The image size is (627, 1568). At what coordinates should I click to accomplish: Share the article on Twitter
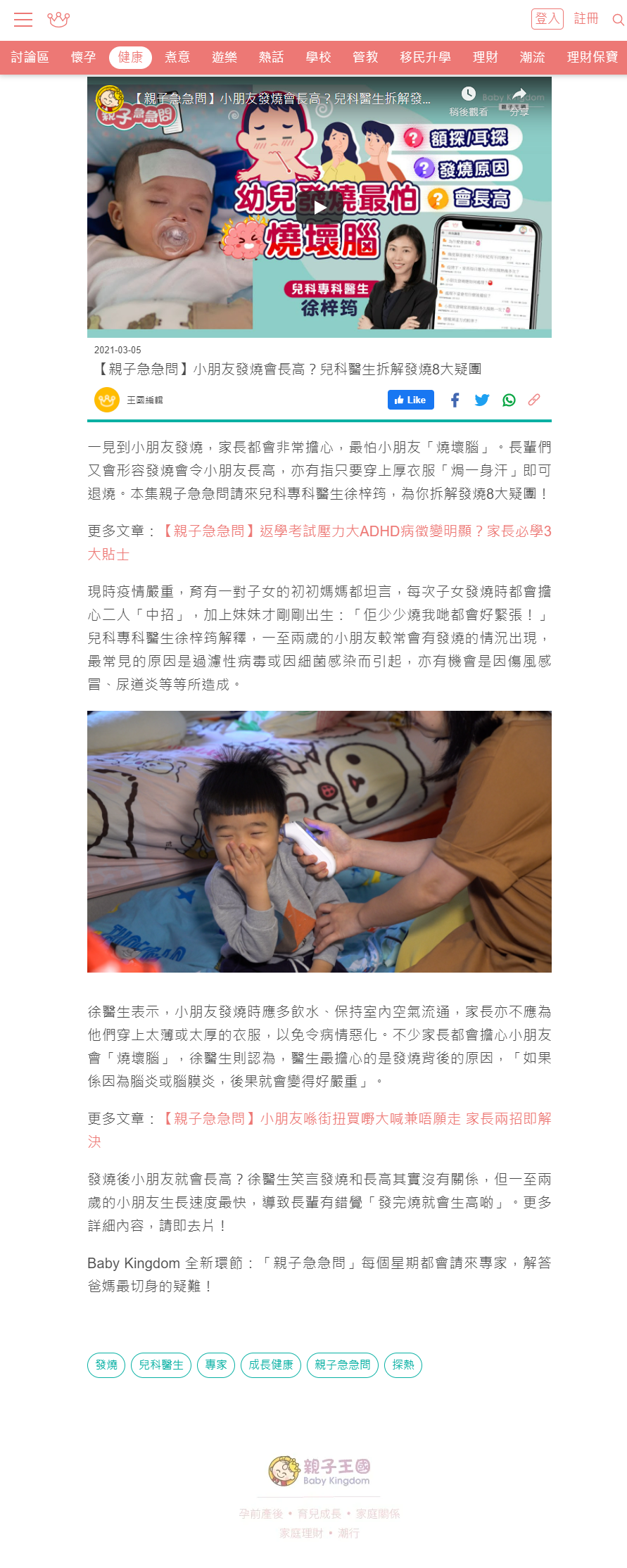pyautogui.click(x=482, y=400)
